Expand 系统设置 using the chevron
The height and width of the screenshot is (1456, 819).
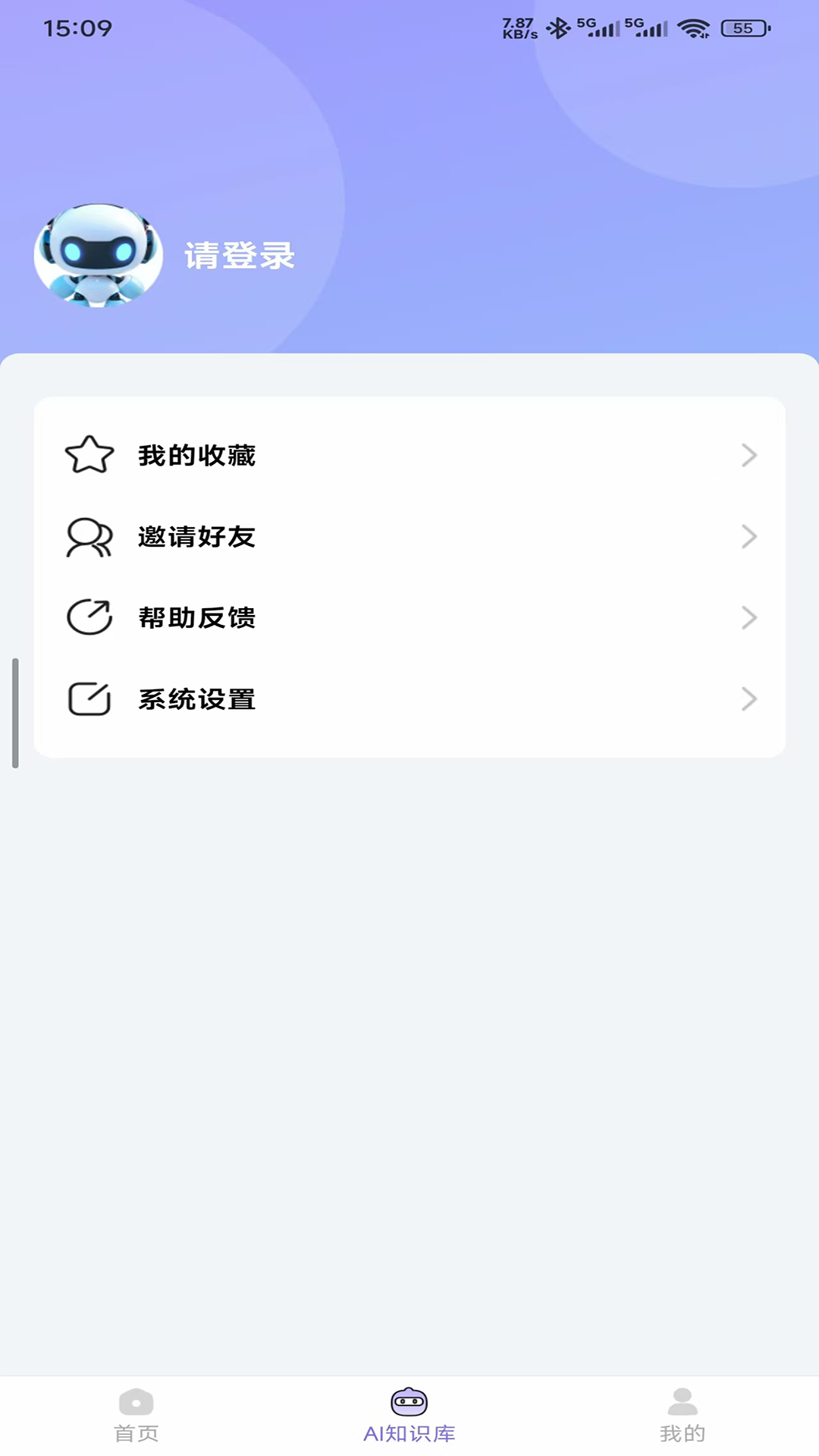[749, 698]
